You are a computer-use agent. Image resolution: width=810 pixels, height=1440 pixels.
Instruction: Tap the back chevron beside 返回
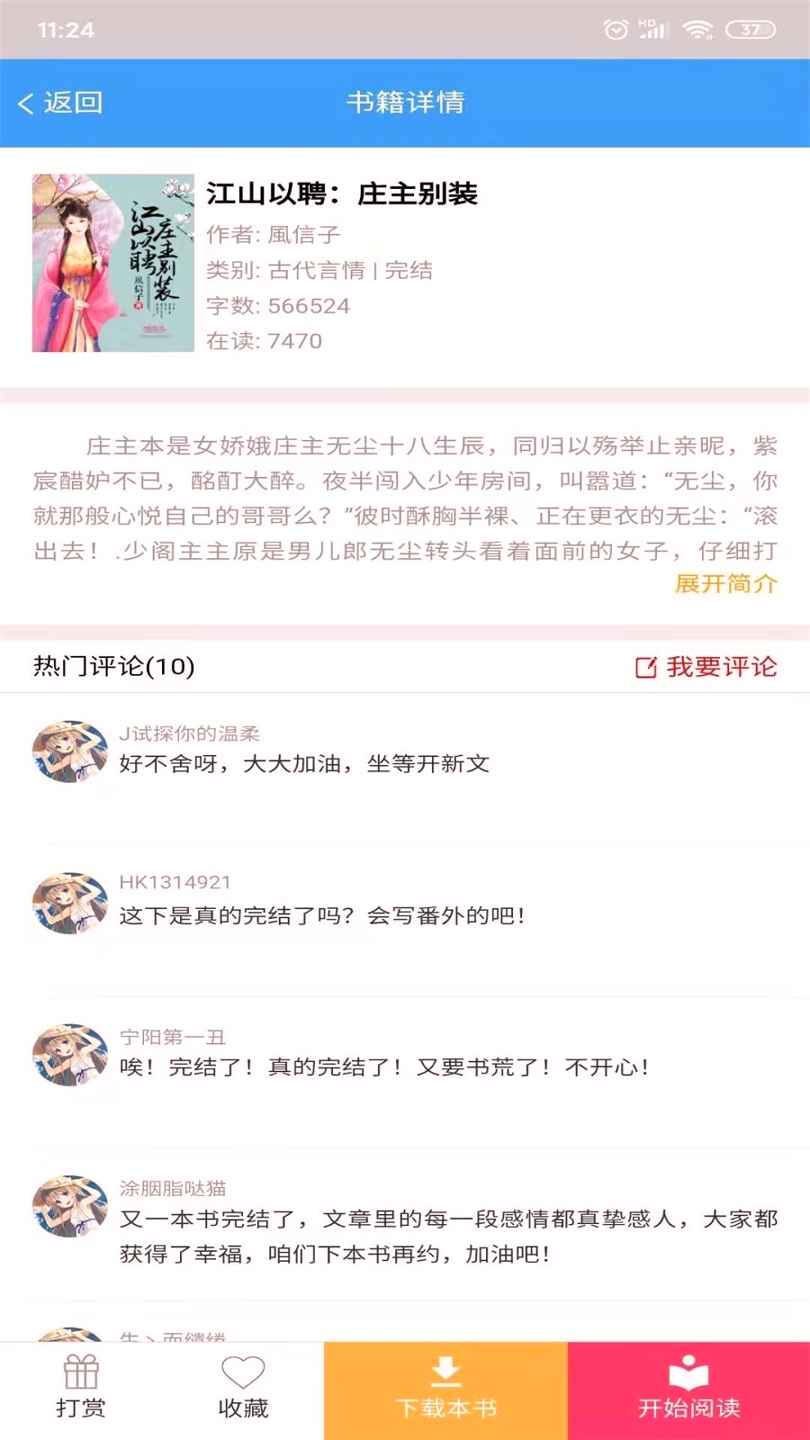[27, 102]
